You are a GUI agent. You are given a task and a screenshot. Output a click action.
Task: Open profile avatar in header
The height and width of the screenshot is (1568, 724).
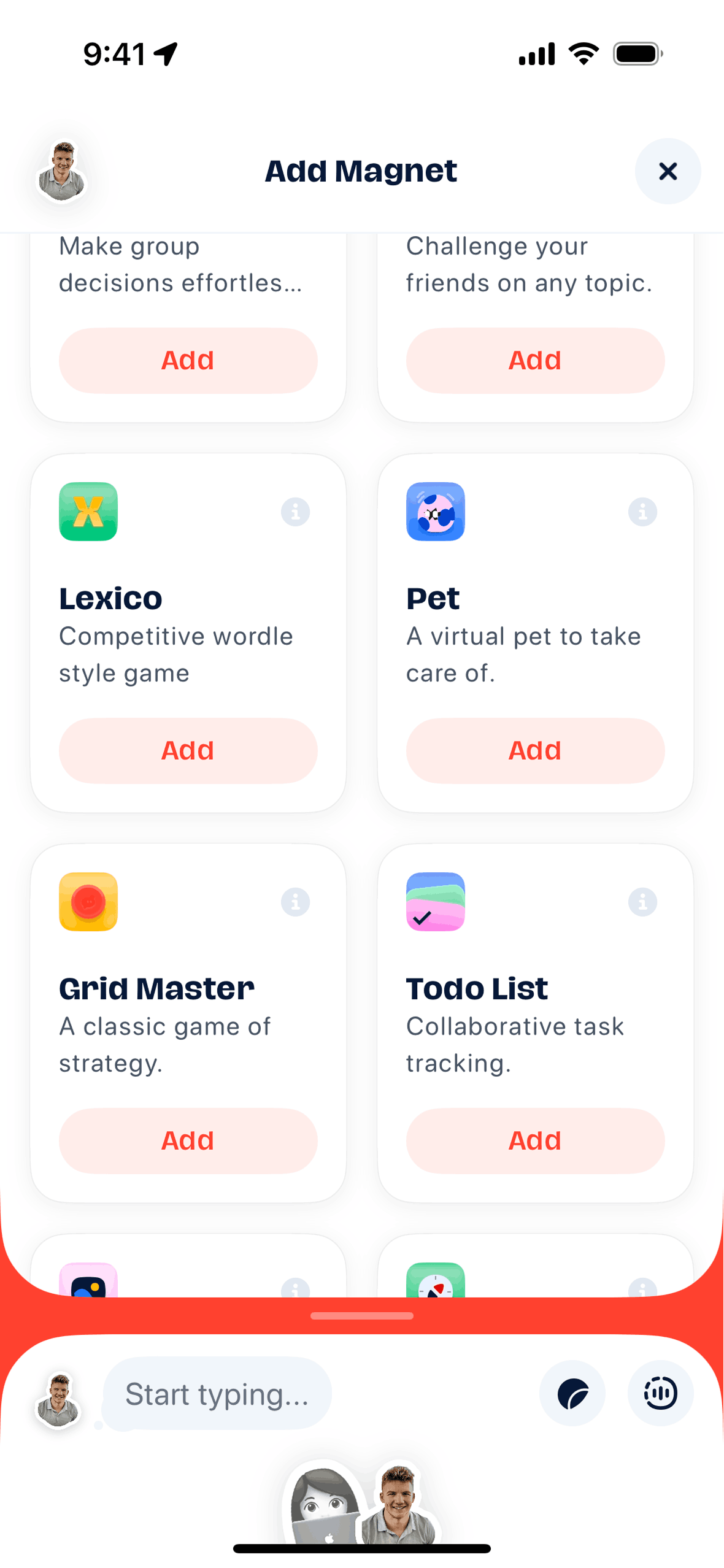point(62,172)
